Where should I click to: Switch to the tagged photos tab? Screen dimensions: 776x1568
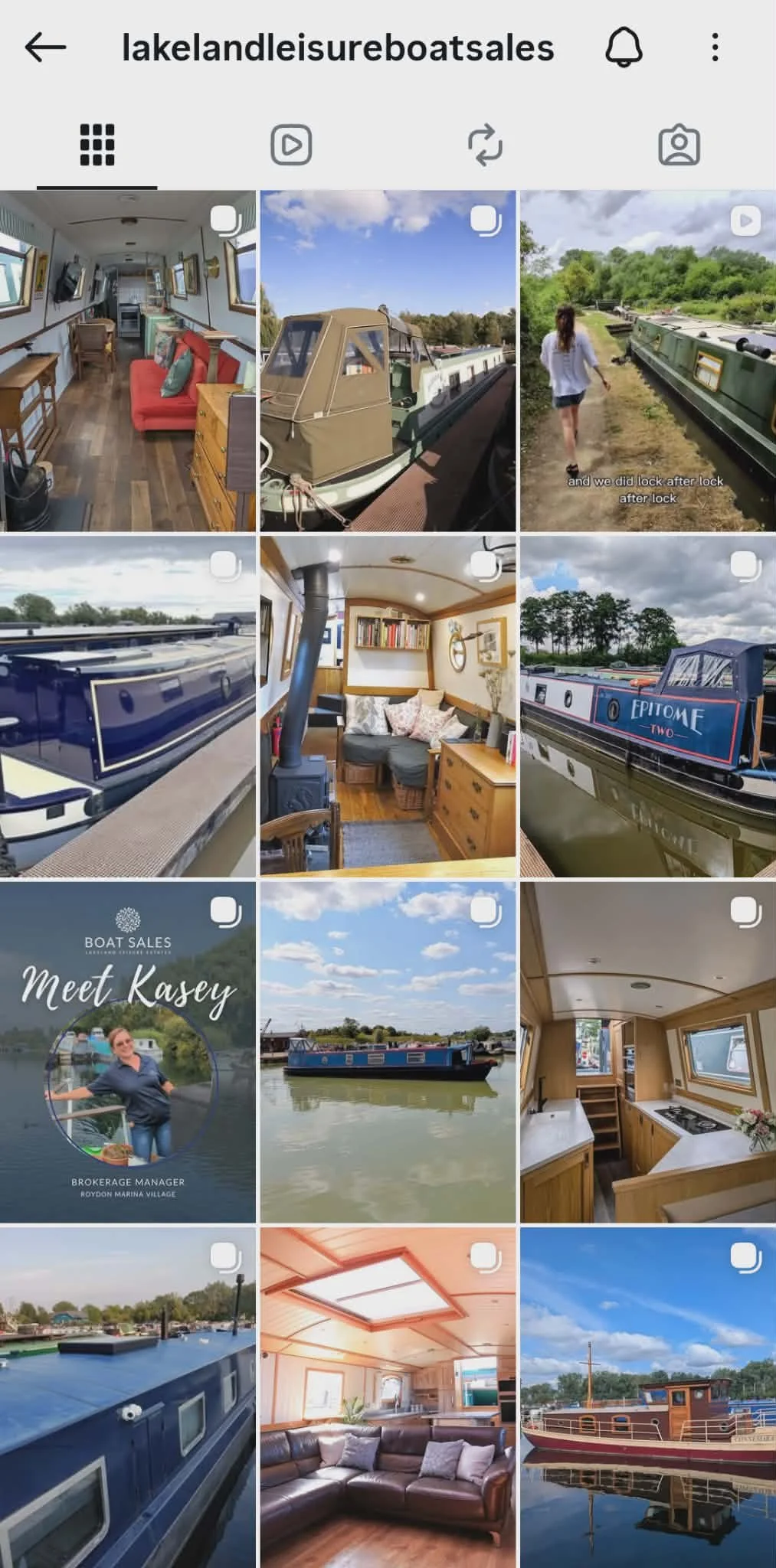click(679, 145)
